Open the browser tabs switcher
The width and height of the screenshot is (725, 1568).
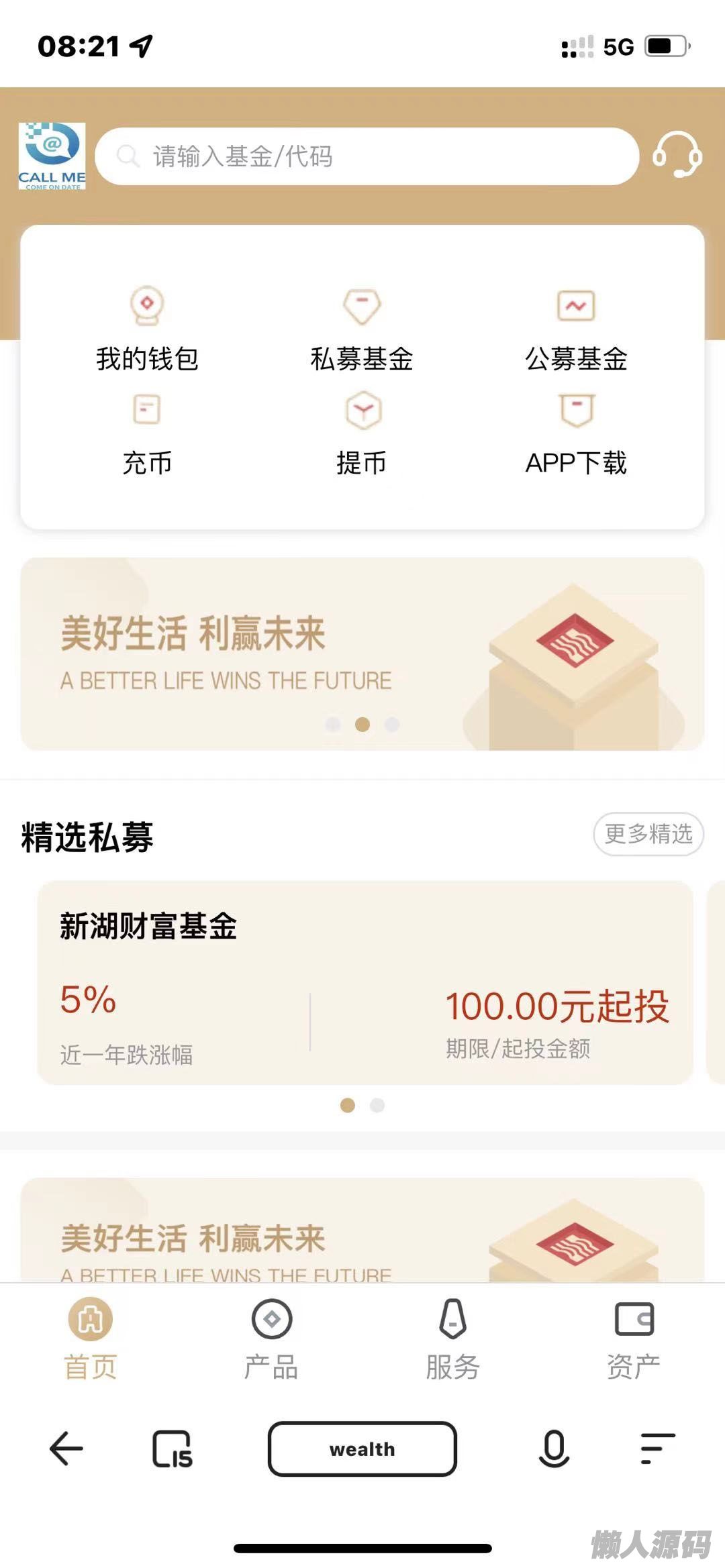coord(173,1449)
